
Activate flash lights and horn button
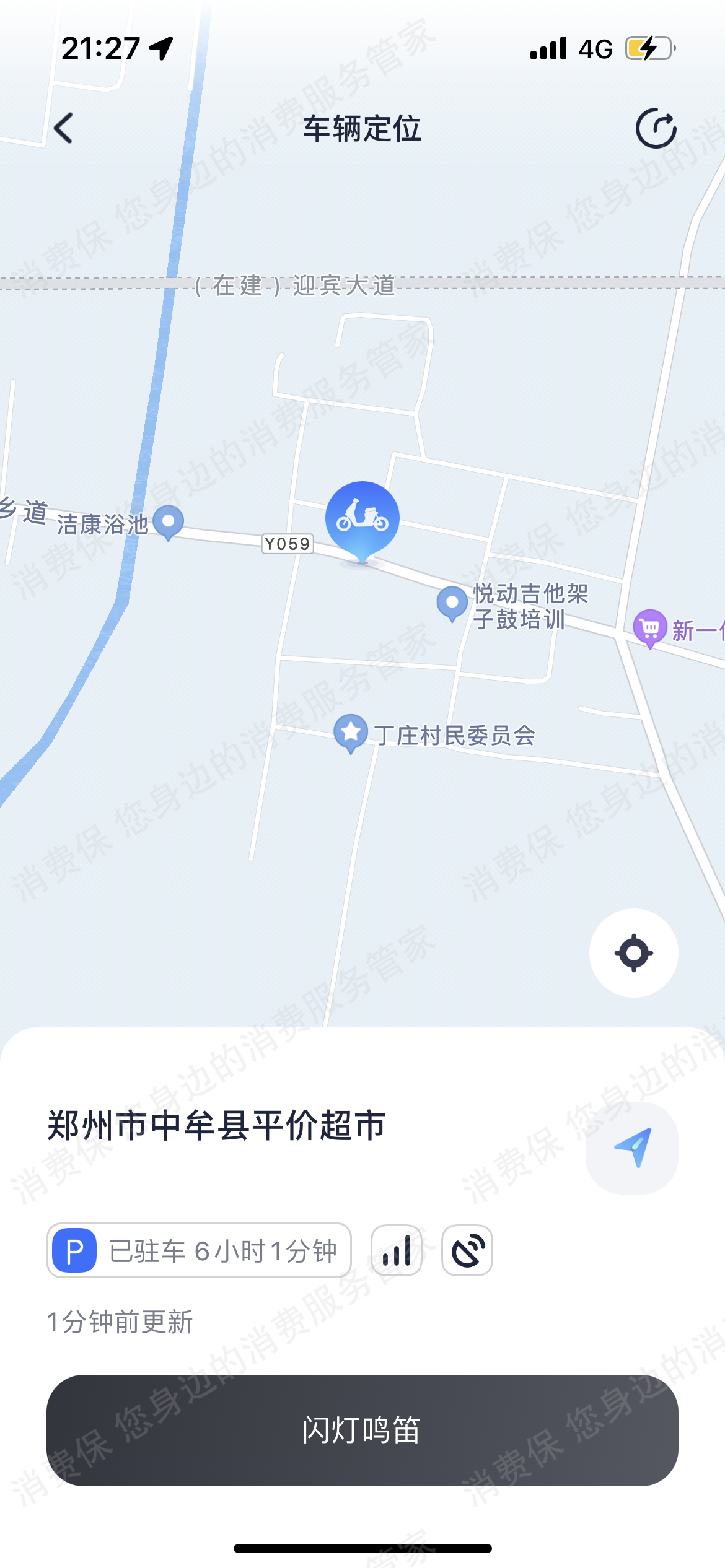pos(362,1430)
